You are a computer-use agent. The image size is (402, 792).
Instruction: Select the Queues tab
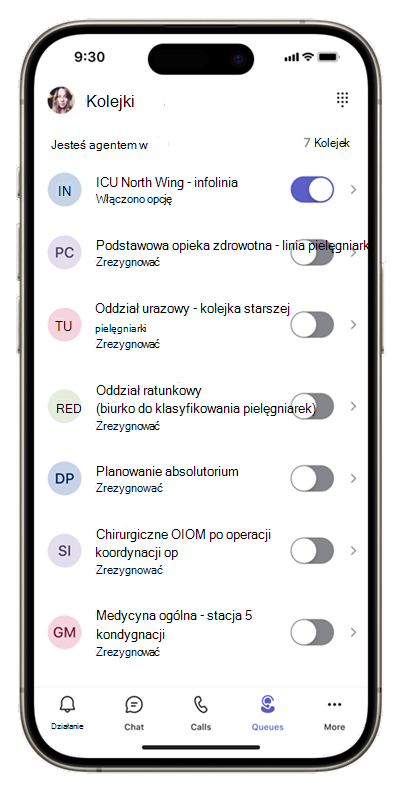(268, 713)
